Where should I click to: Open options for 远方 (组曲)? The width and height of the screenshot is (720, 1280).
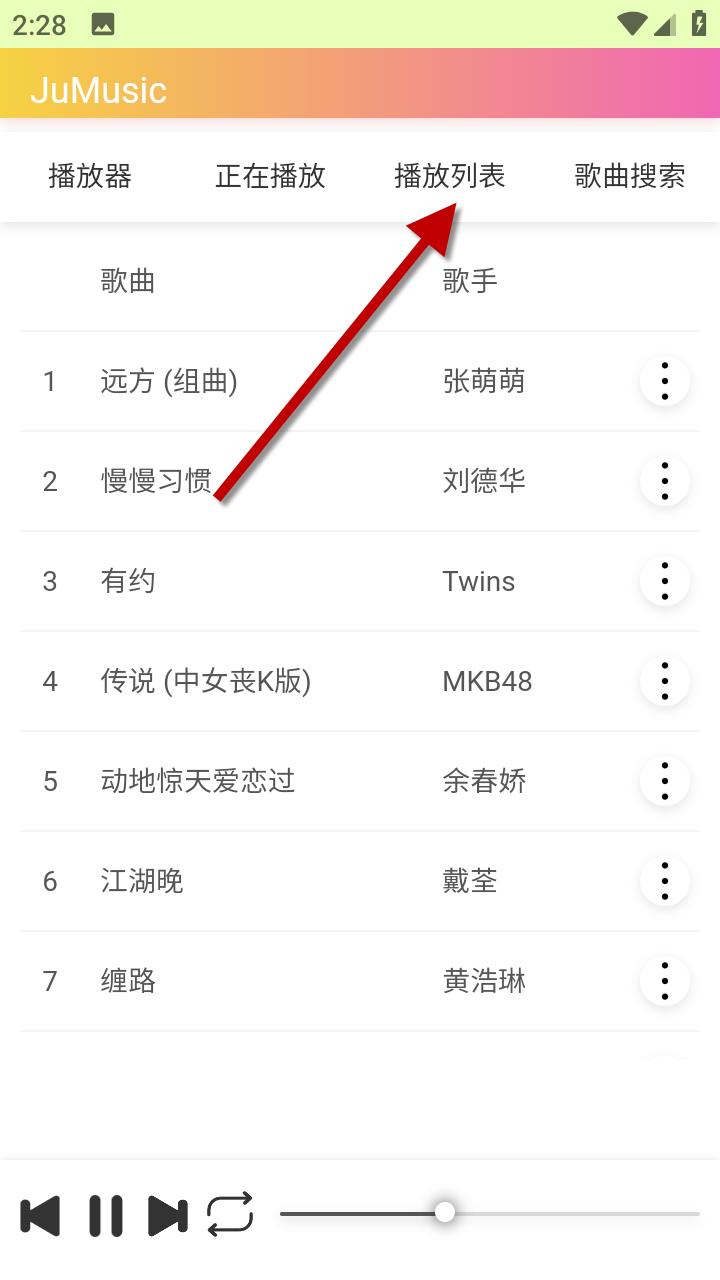coord(665,381)
